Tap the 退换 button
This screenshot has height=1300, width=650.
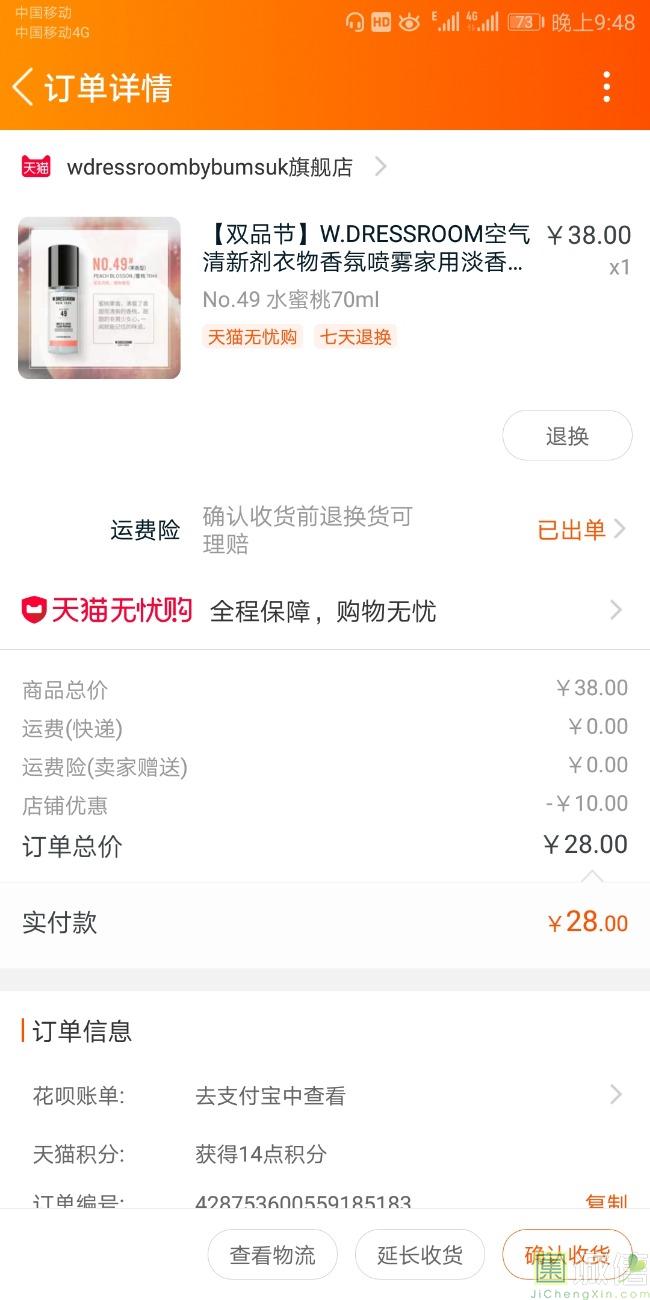coord(567,436)
